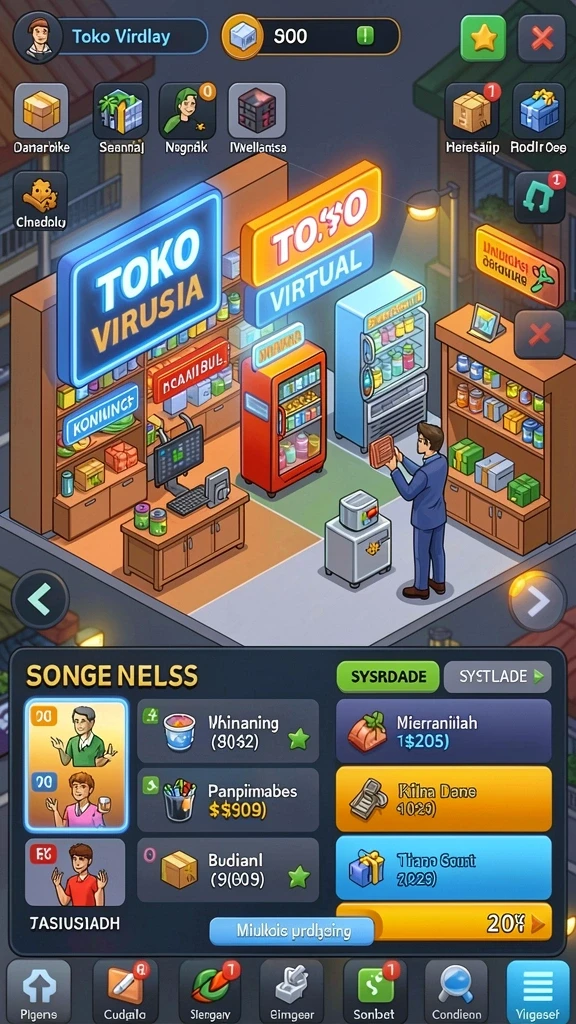Image resolution: width=576 pixels, height=1024 pixels.
Task: Tap the green star button
Action: [483, 39]
